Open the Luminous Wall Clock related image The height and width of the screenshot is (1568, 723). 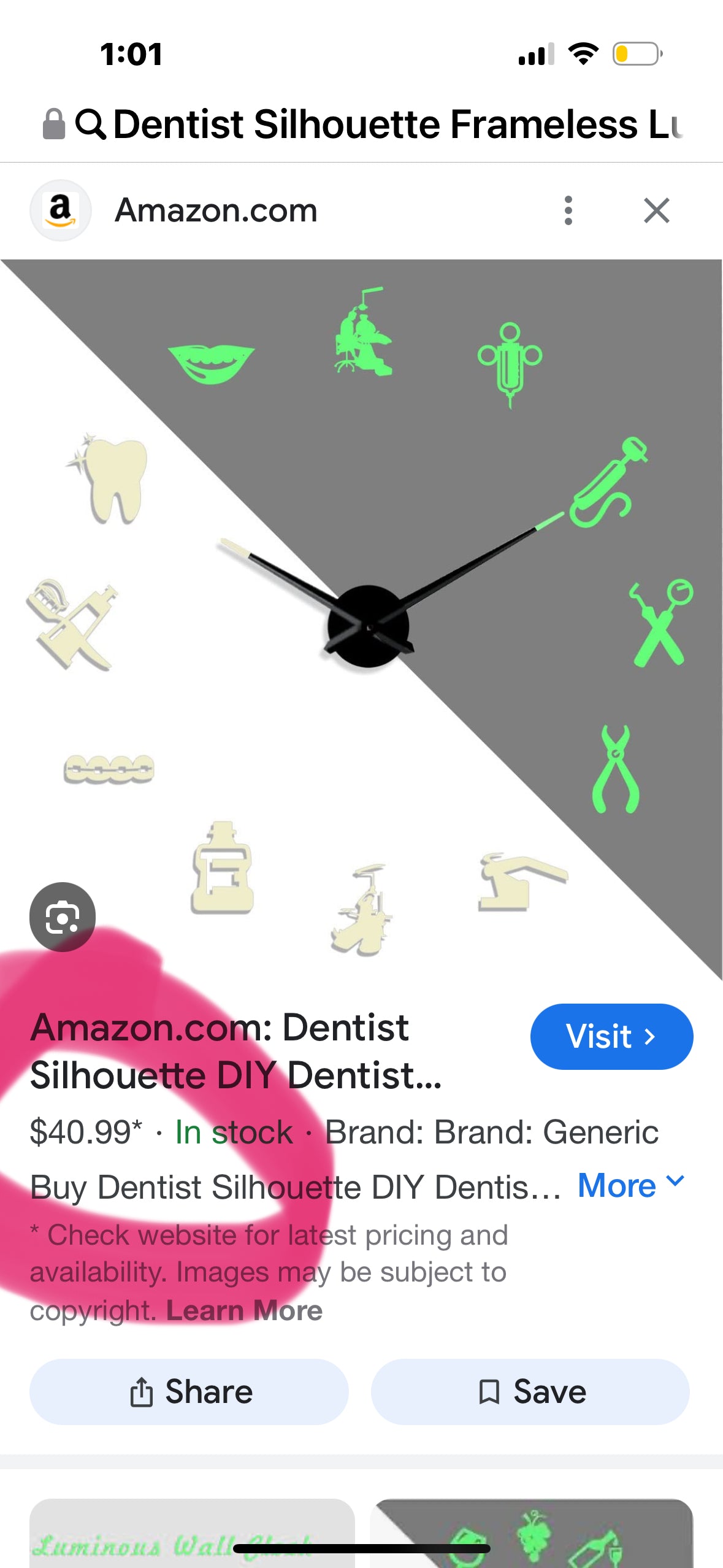point(191,1534)
